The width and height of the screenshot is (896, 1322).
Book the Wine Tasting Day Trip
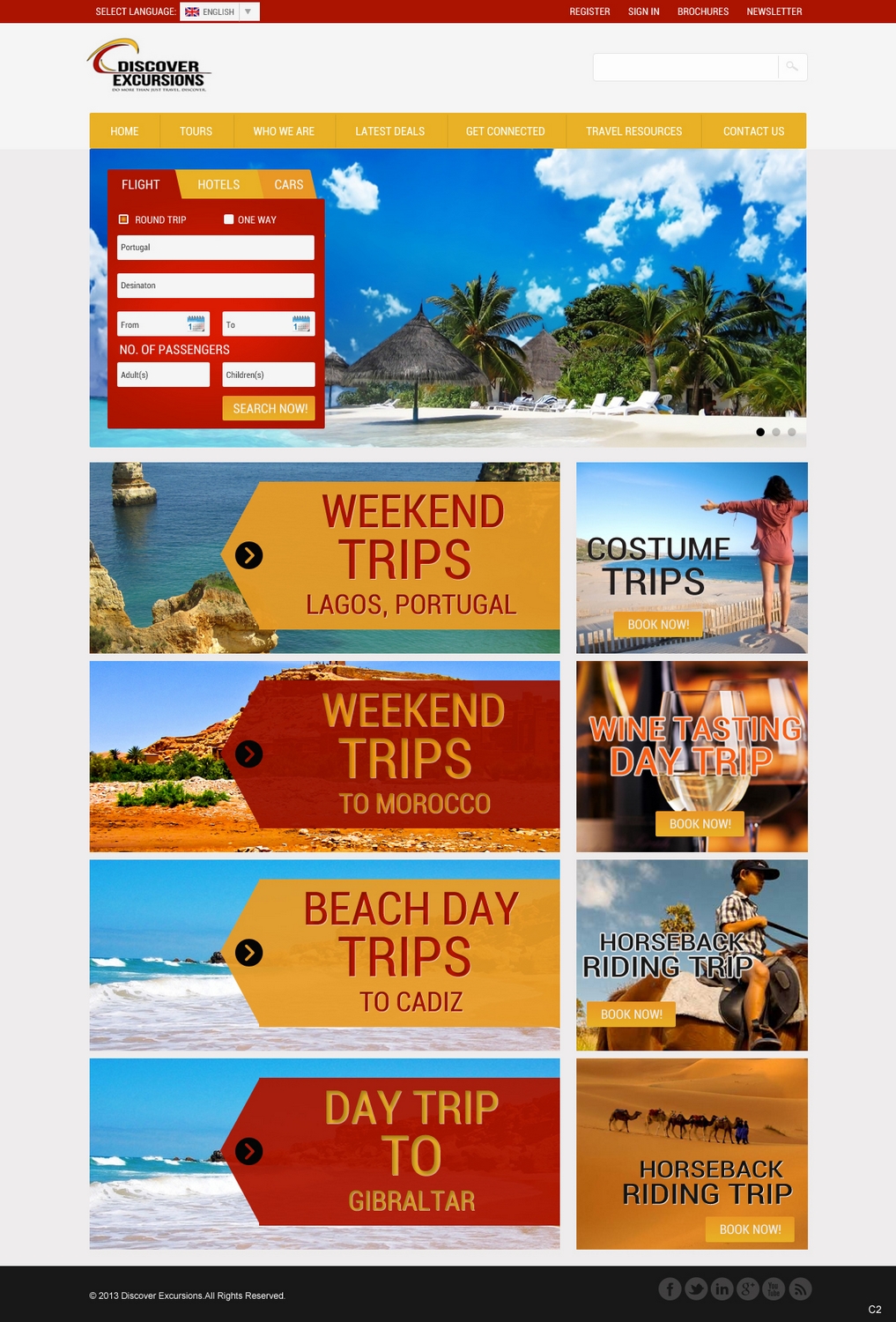click(x=700, y=823)
